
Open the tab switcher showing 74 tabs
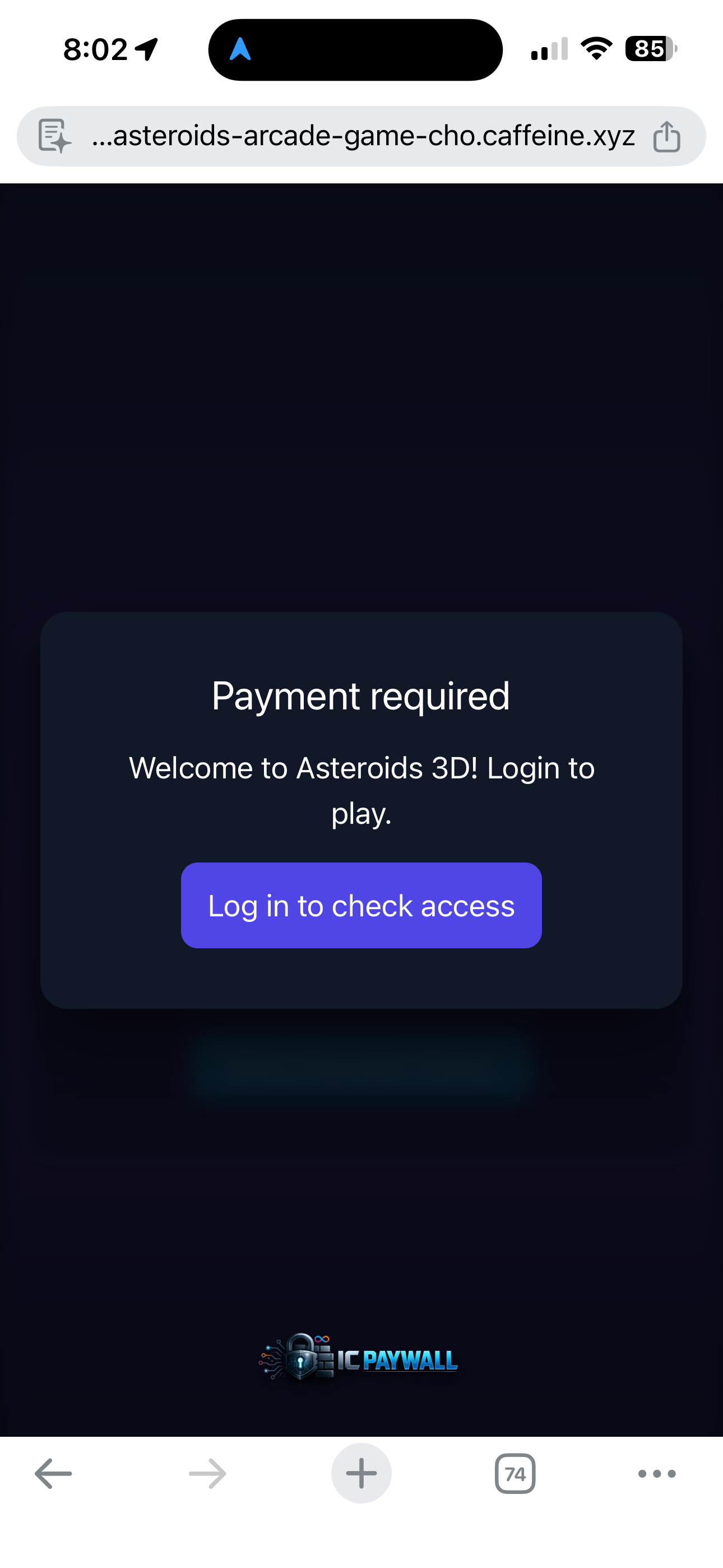point(516,1473)
